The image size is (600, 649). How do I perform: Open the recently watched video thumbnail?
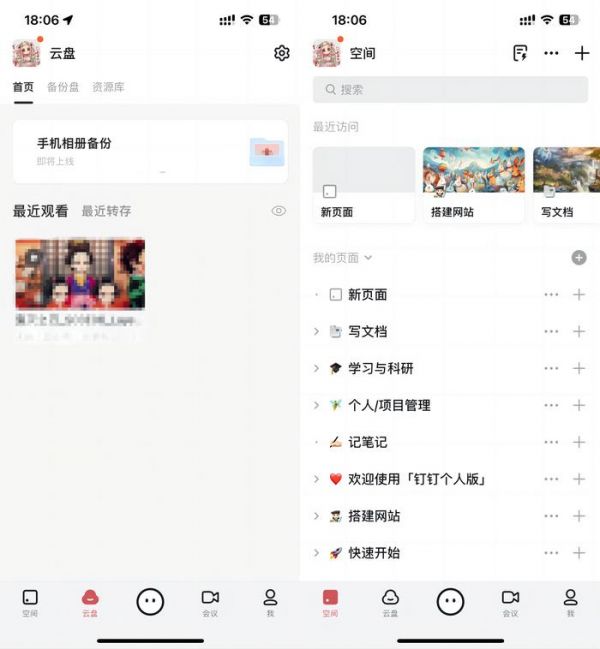point(80,273)
